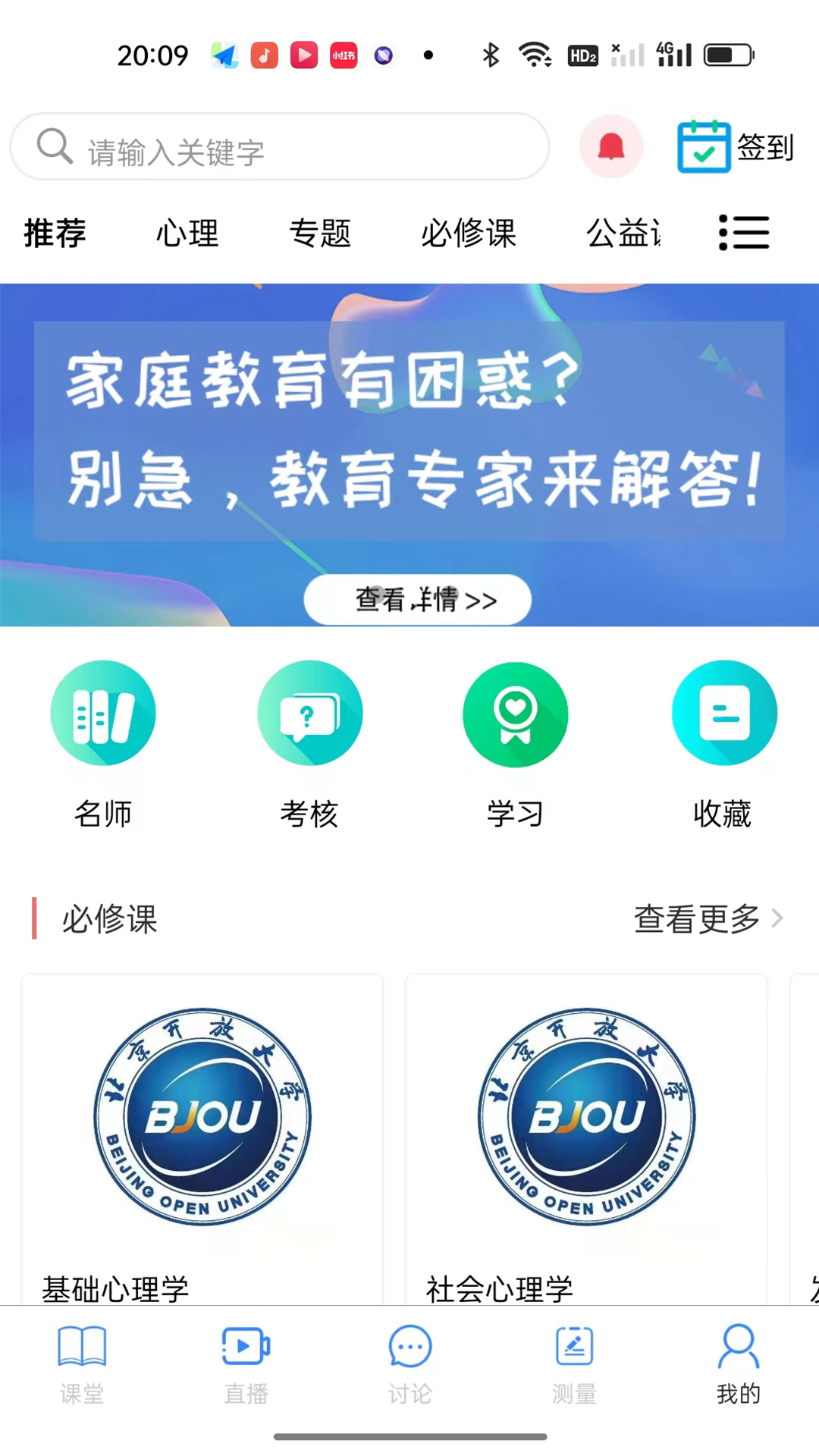Expand 查看更多 for required courses
This screenshot has height=1456, width=819.
pyautogui.click(x=695, y=920)
